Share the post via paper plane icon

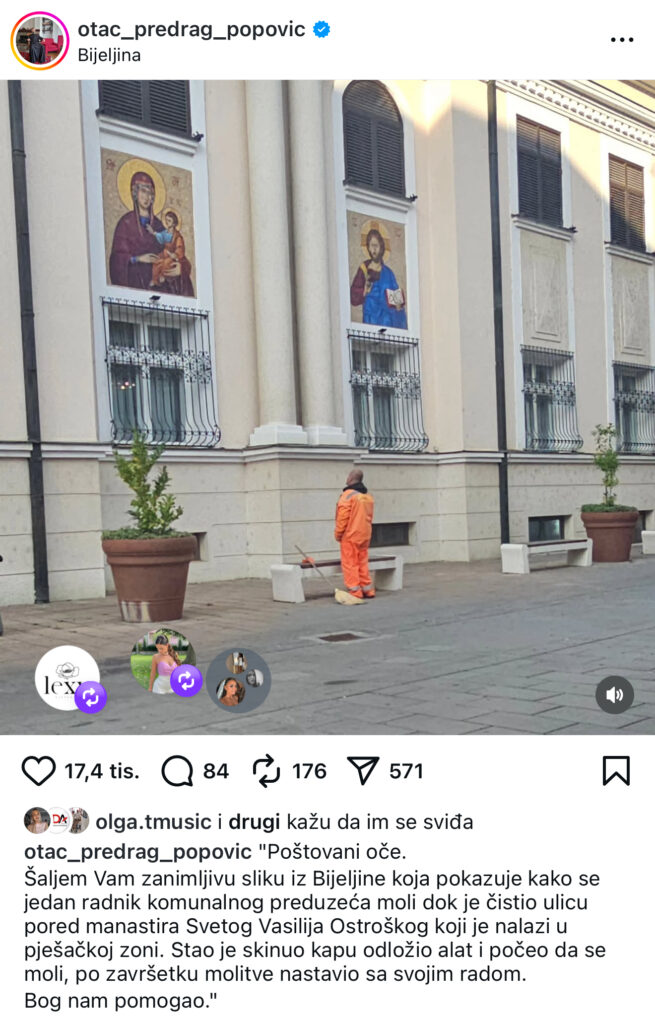pyautogui.click(x=362, y=771)
